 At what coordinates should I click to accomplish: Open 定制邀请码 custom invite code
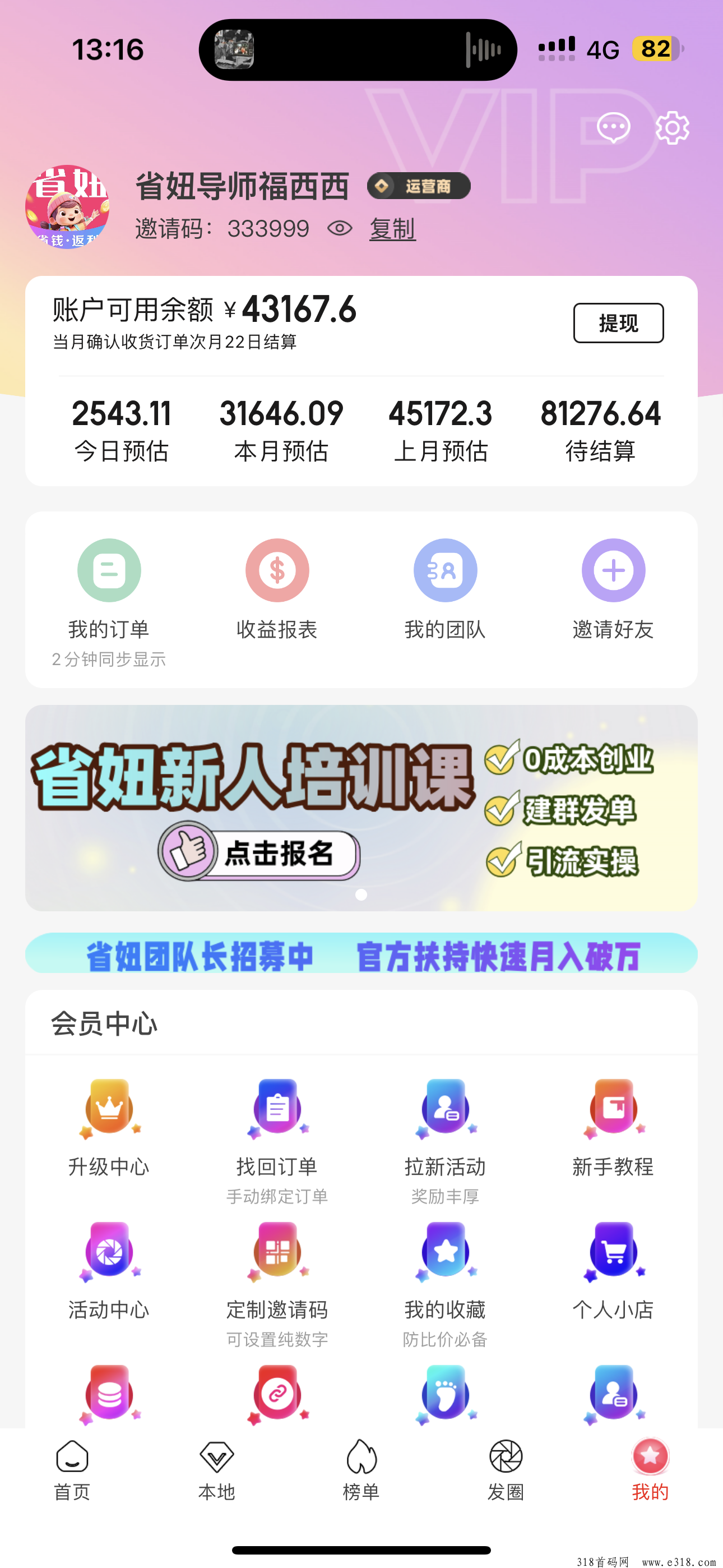[277, 1269]
